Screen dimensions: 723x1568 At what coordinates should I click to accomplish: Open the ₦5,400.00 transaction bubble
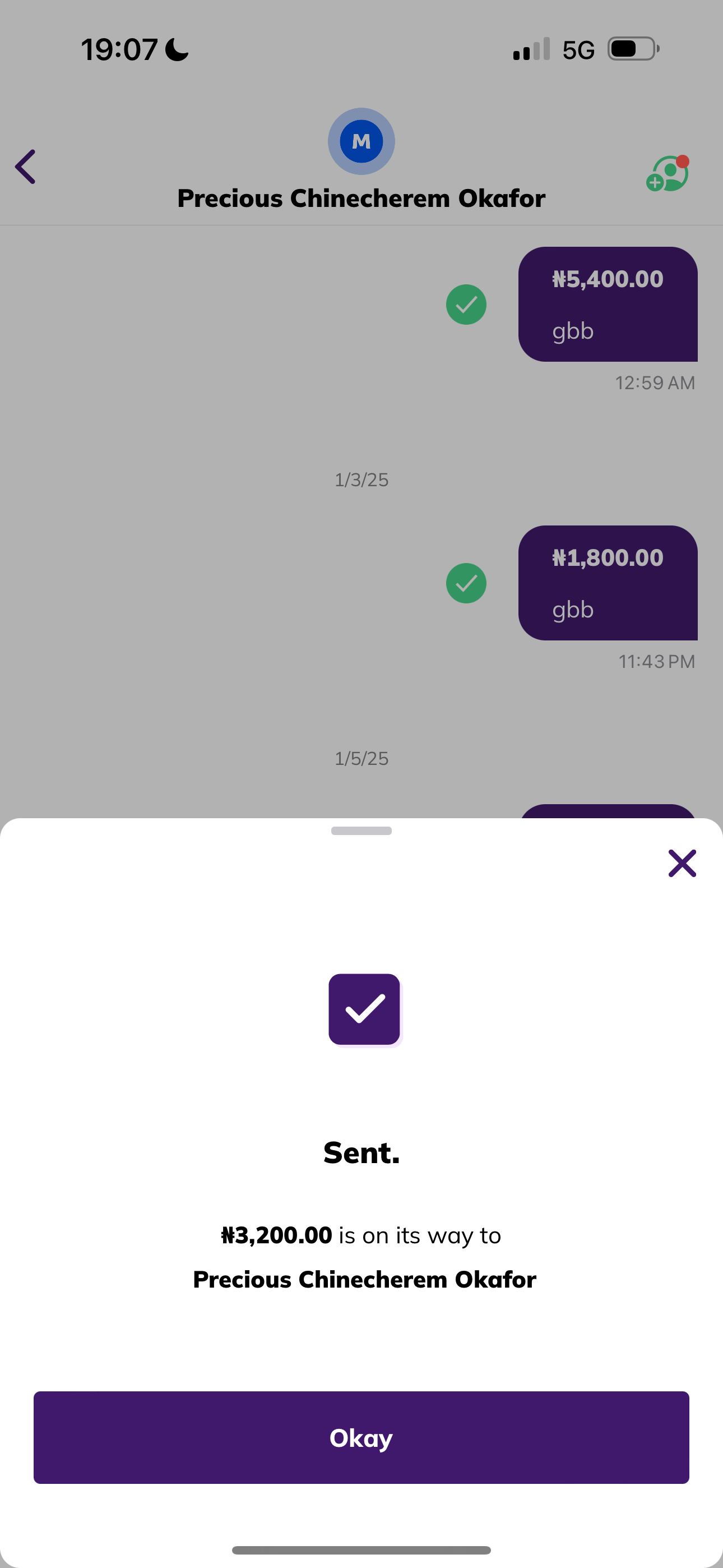608,304
